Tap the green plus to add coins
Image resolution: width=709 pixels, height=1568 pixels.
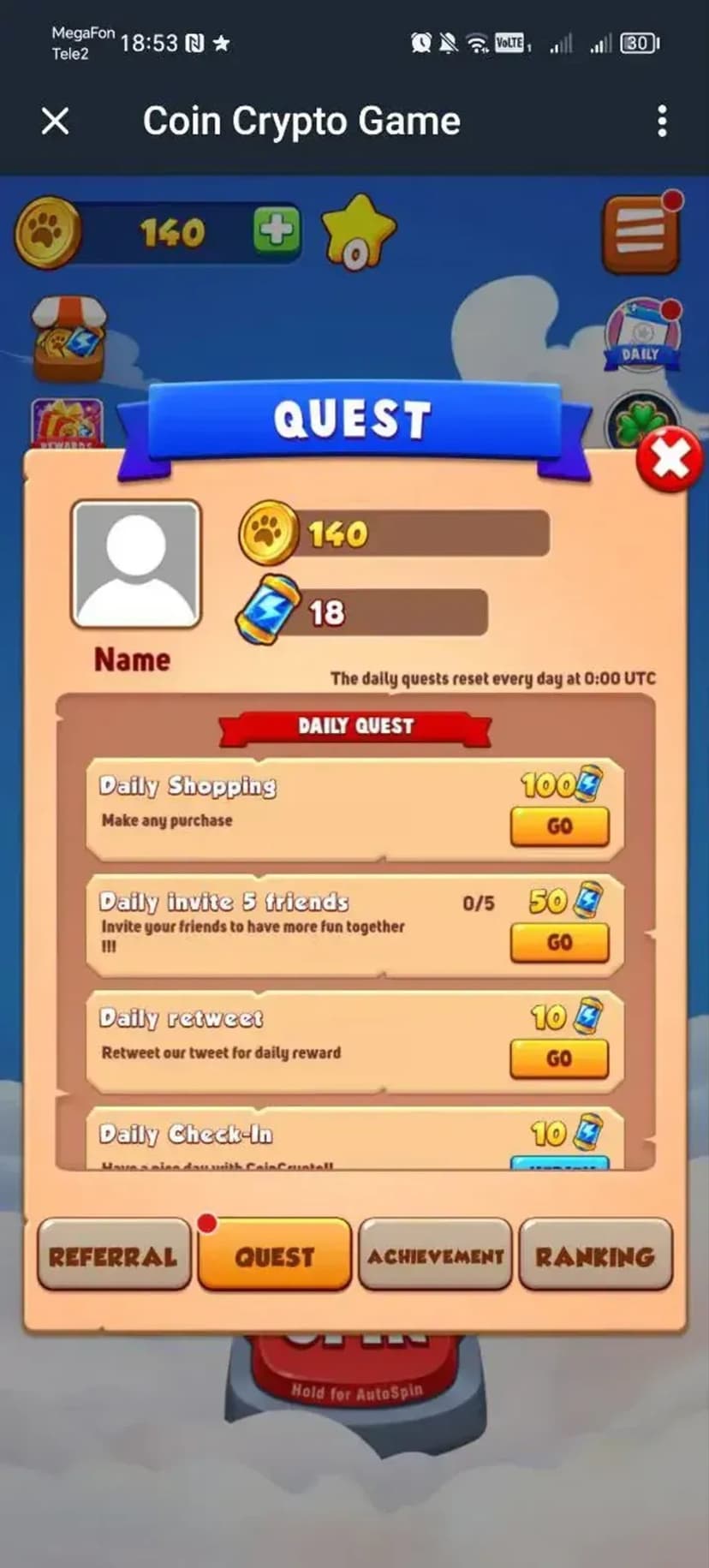coord(276,231)
